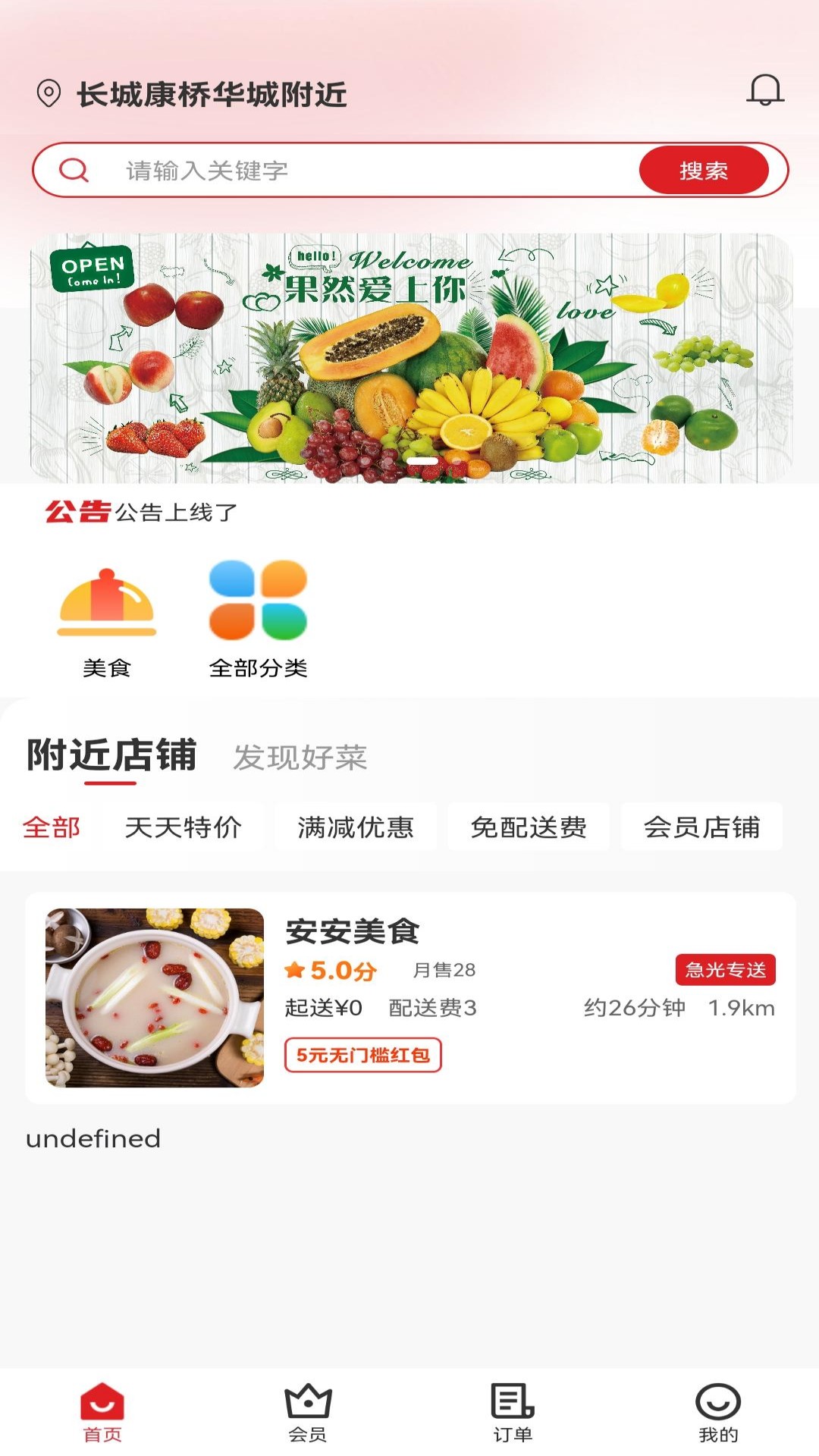The image size is (819, 1456).
Task: Tap the notification bell icon
Action: (x=764, y=92)
